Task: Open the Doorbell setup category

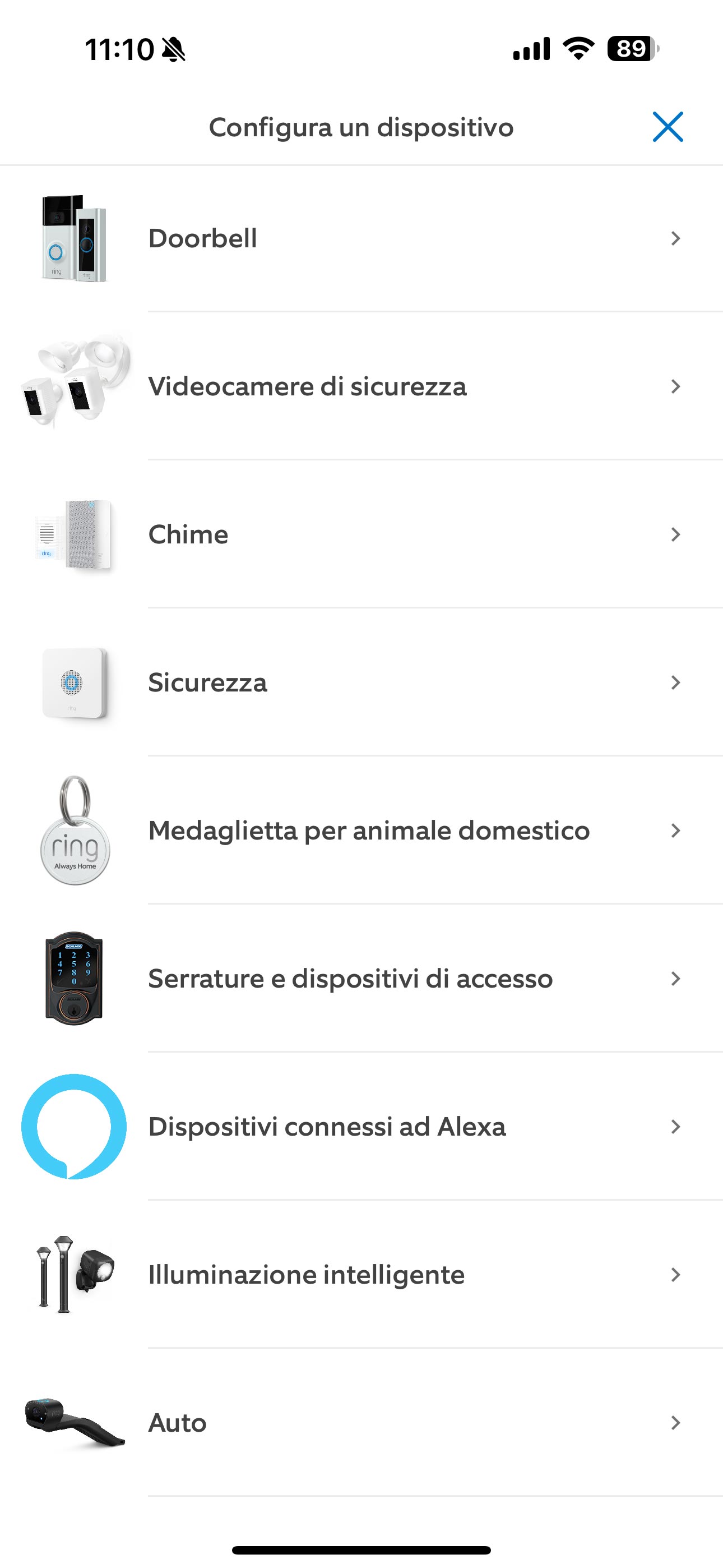Action: 361,238
